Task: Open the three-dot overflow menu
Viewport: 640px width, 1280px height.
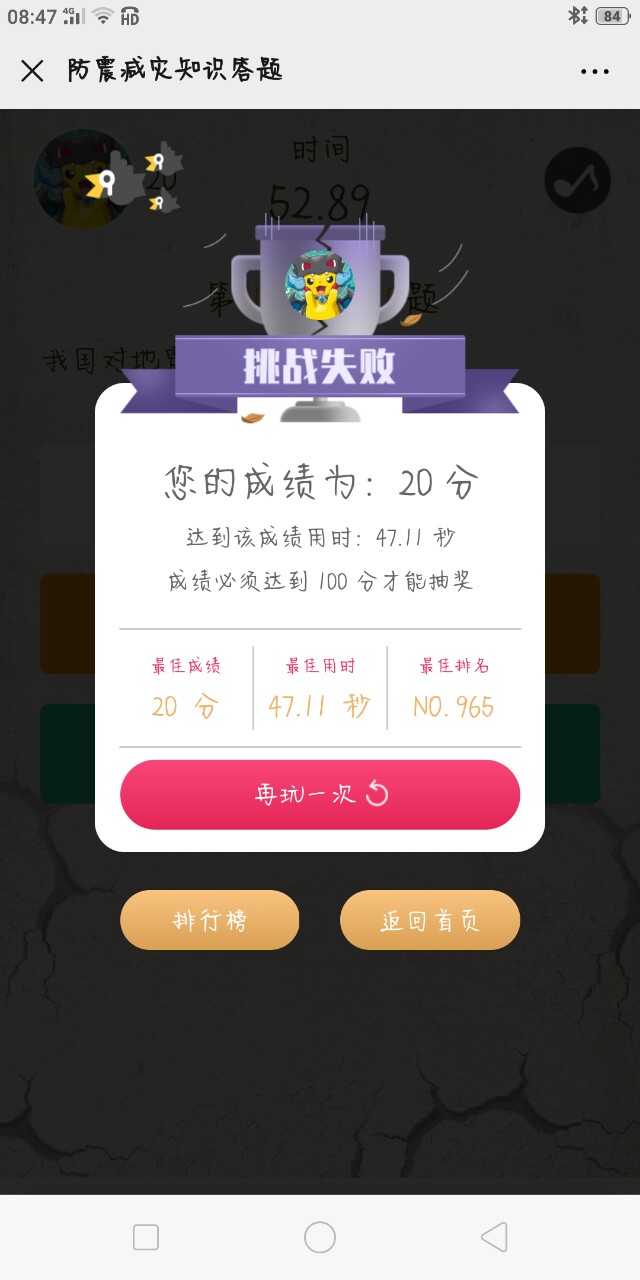Action: click(594, 71)
